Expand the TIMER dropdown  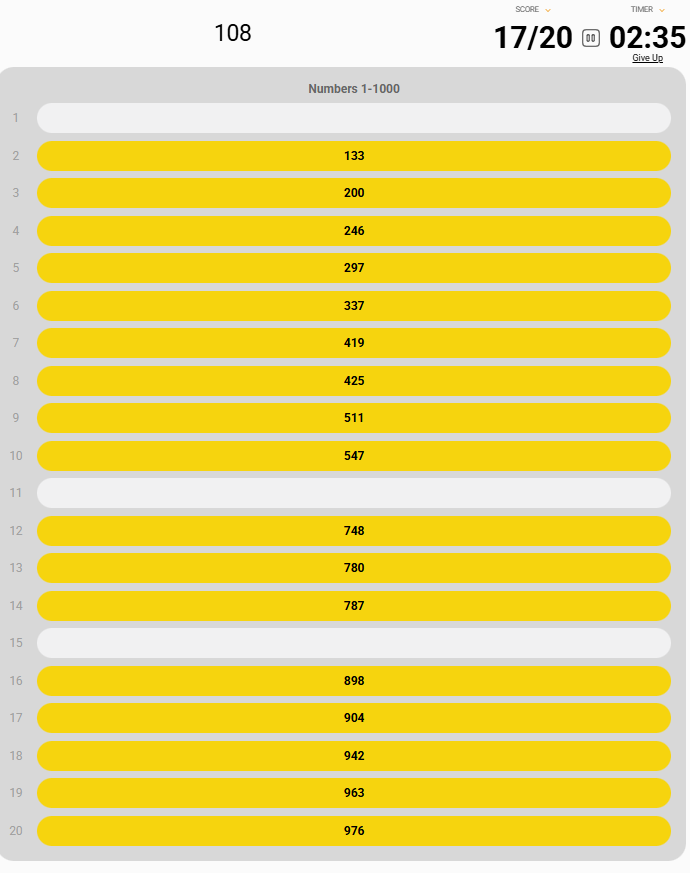click(661, 10)
